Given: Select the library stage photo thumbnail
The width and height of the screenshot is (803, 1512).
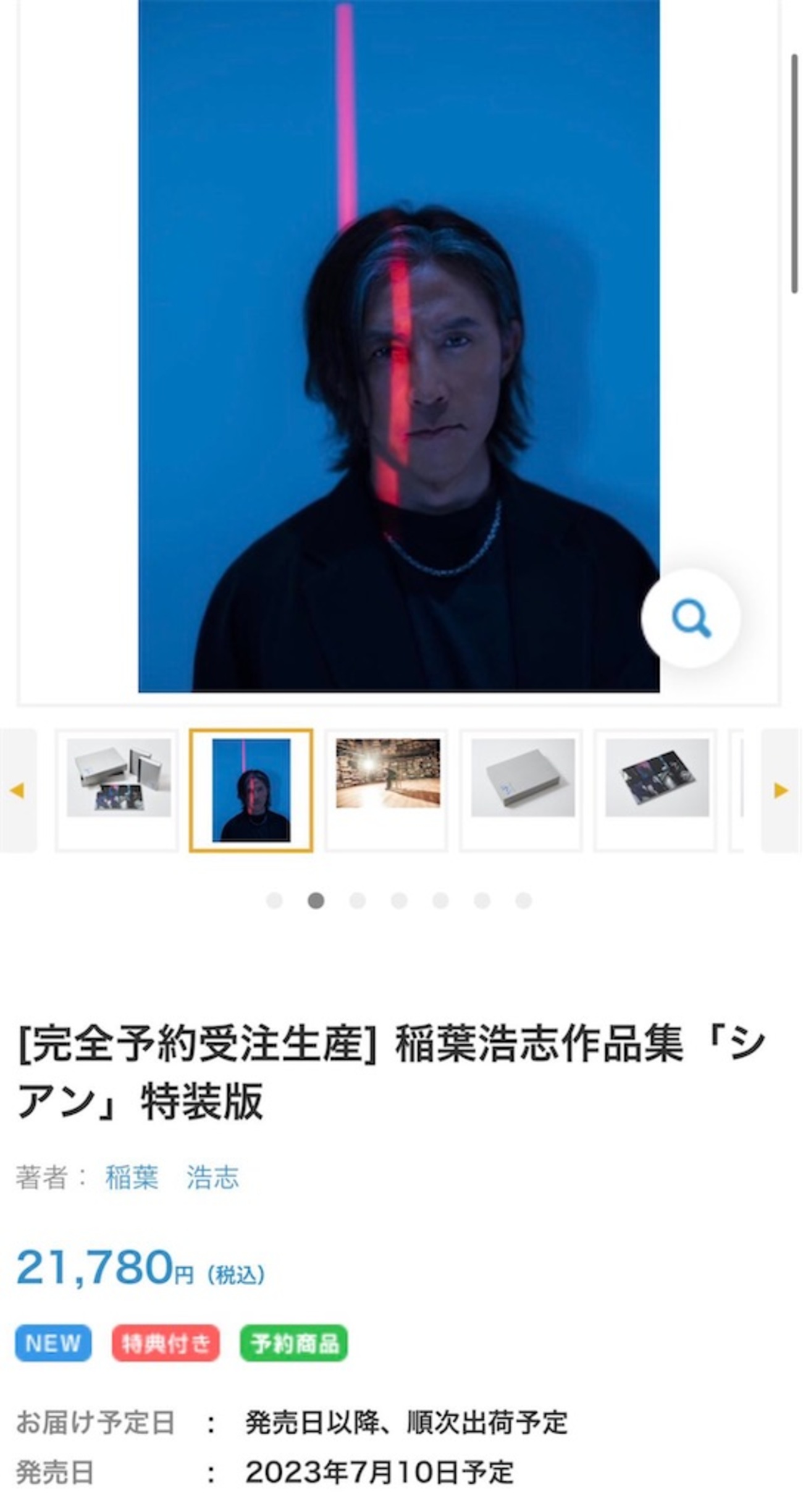Looking at the screenshot, I should (387, 790).
